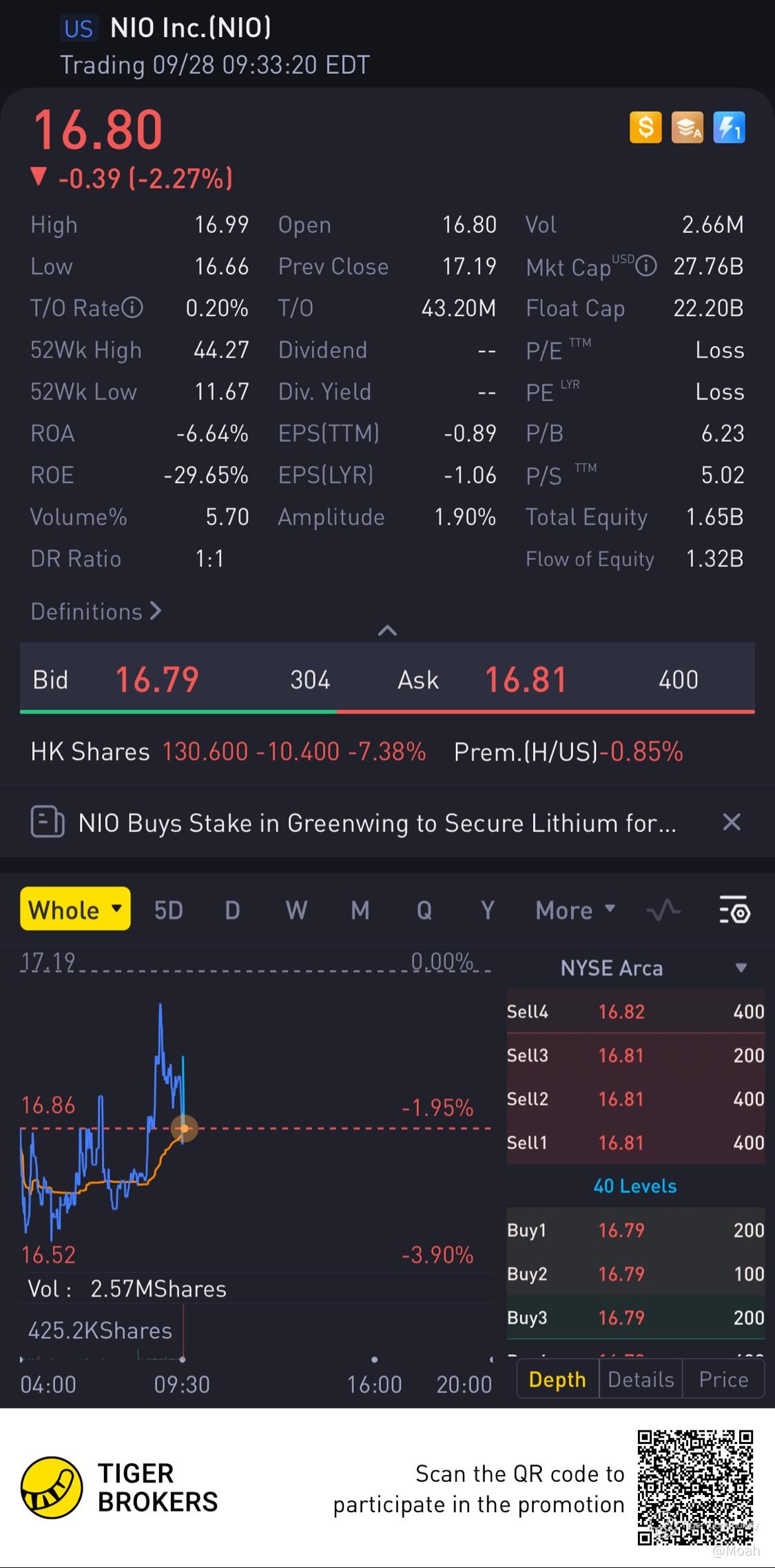The image size is (775, 1568).
Task: Switch to the Price tab
Action: [723, 1379]
